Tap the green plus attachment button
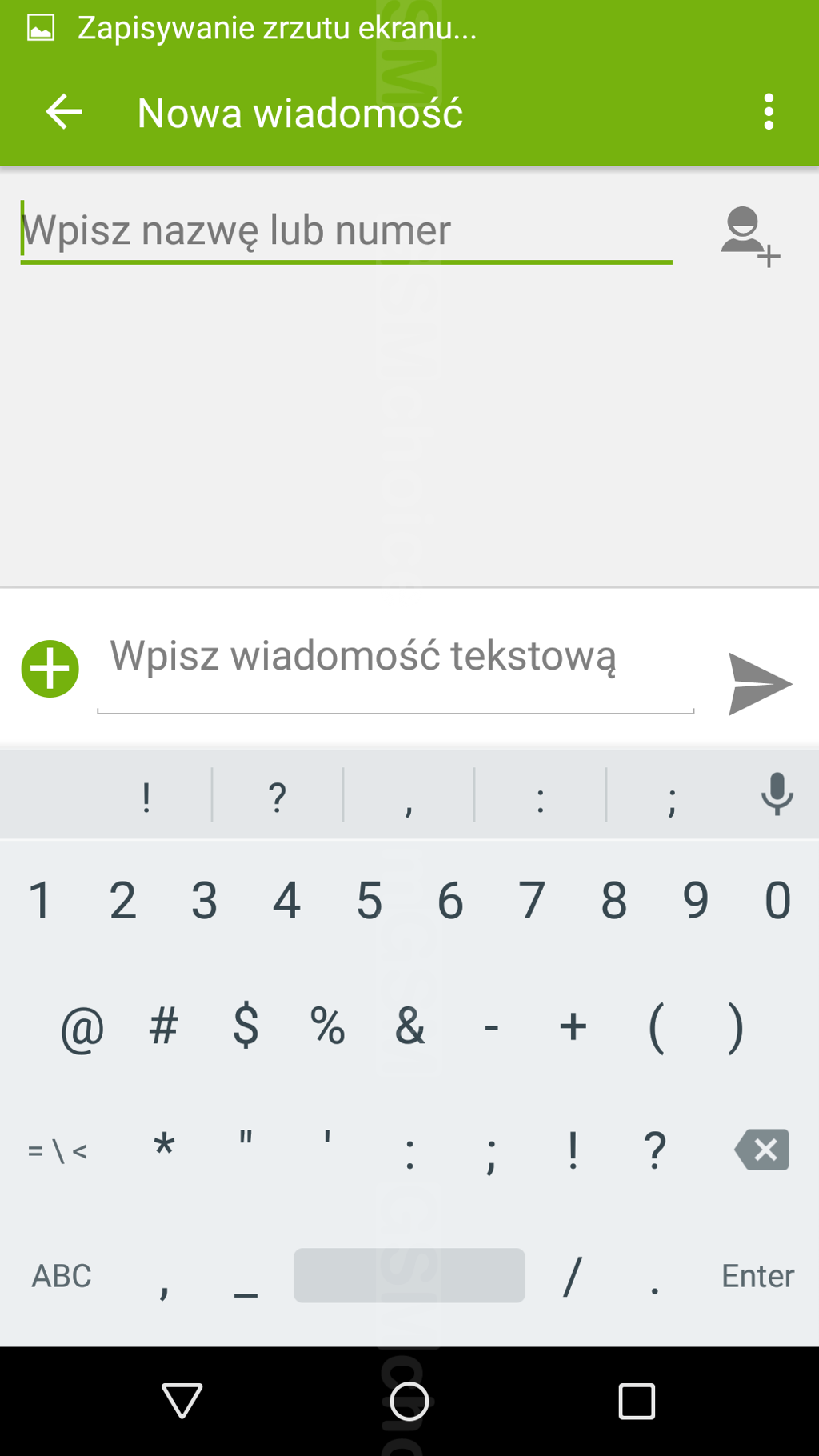 coord(50,669)
